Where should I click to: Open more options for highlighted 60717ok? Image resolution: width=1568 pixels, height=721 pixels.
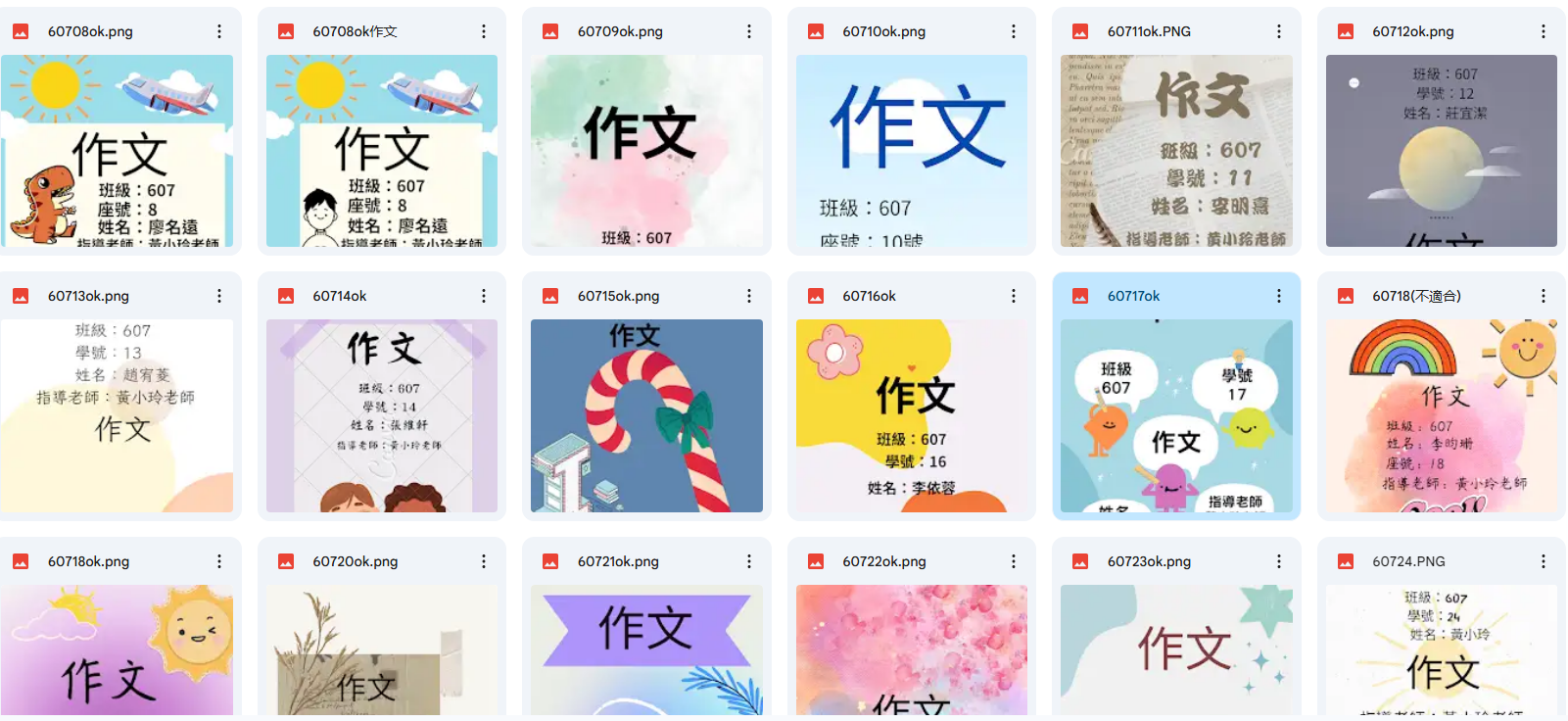(x=1279, y=296)
